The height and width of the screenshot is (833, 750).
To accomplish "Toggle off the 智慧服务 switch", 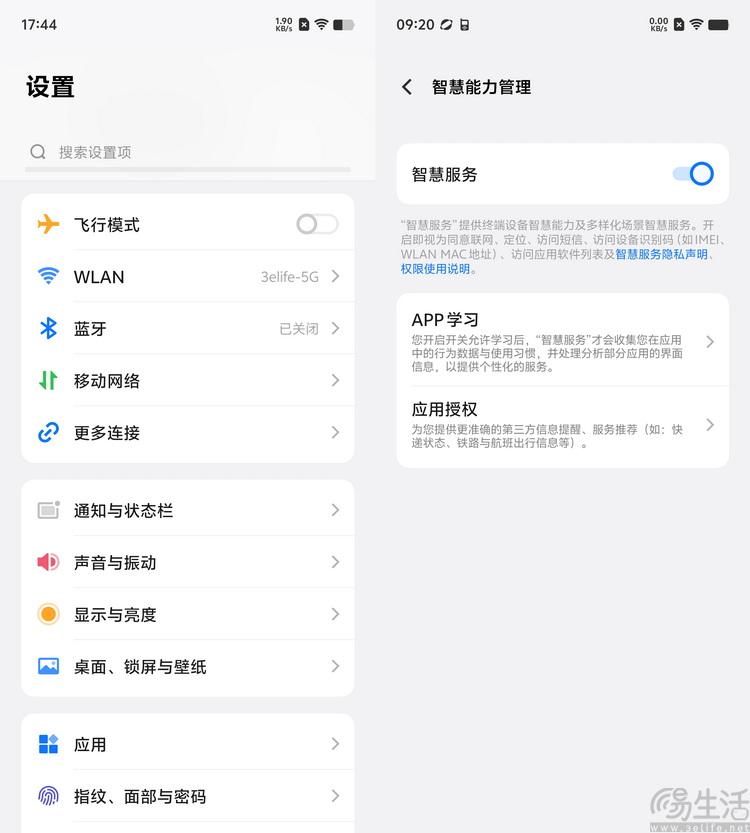I will (x=694, y=173).
